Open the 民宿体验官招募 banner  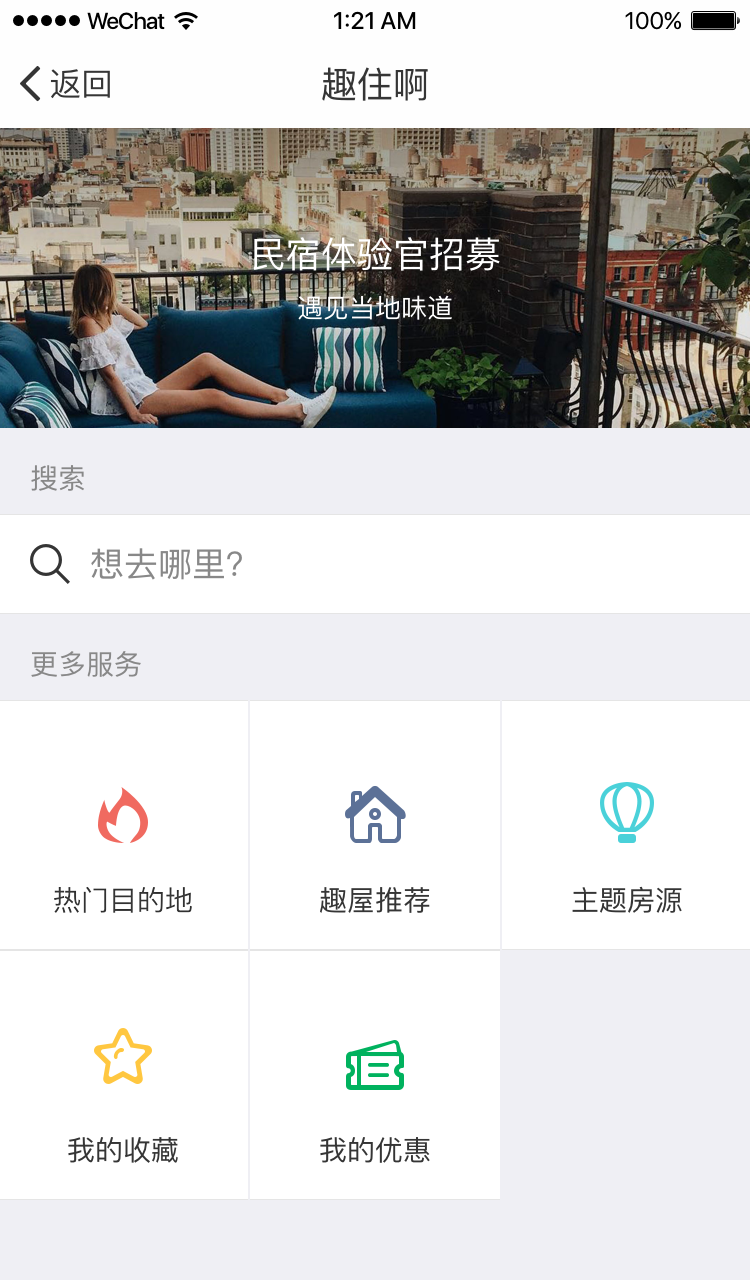coord(375,277)
